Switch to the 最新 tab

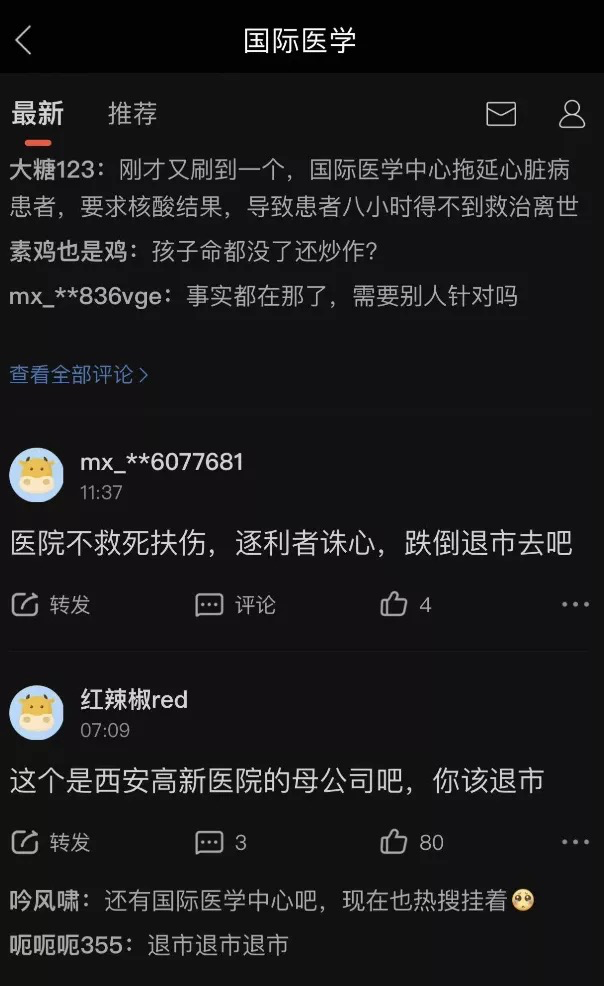coord(38,114)
